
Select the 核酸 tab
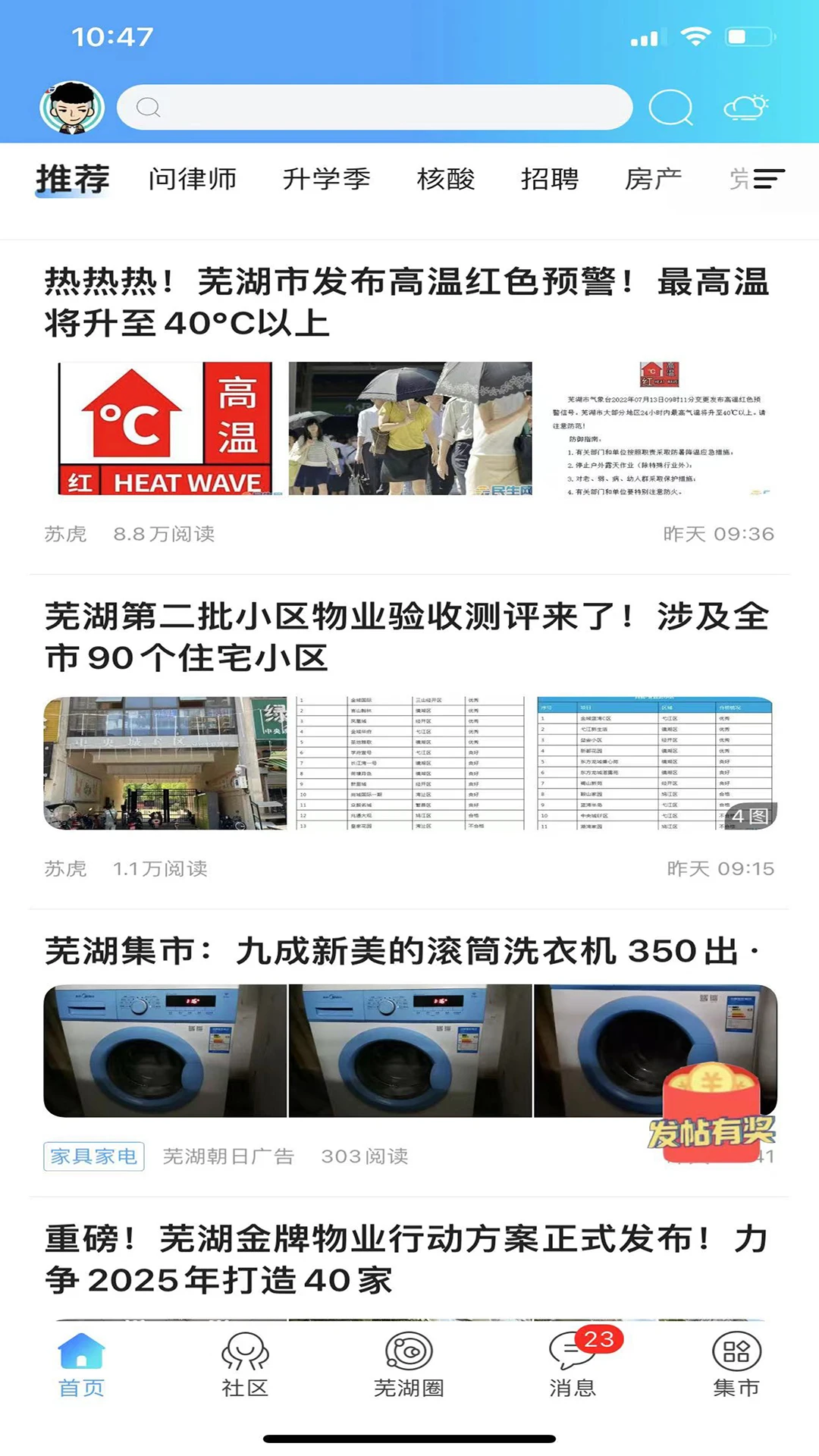[x=446, y=179]
